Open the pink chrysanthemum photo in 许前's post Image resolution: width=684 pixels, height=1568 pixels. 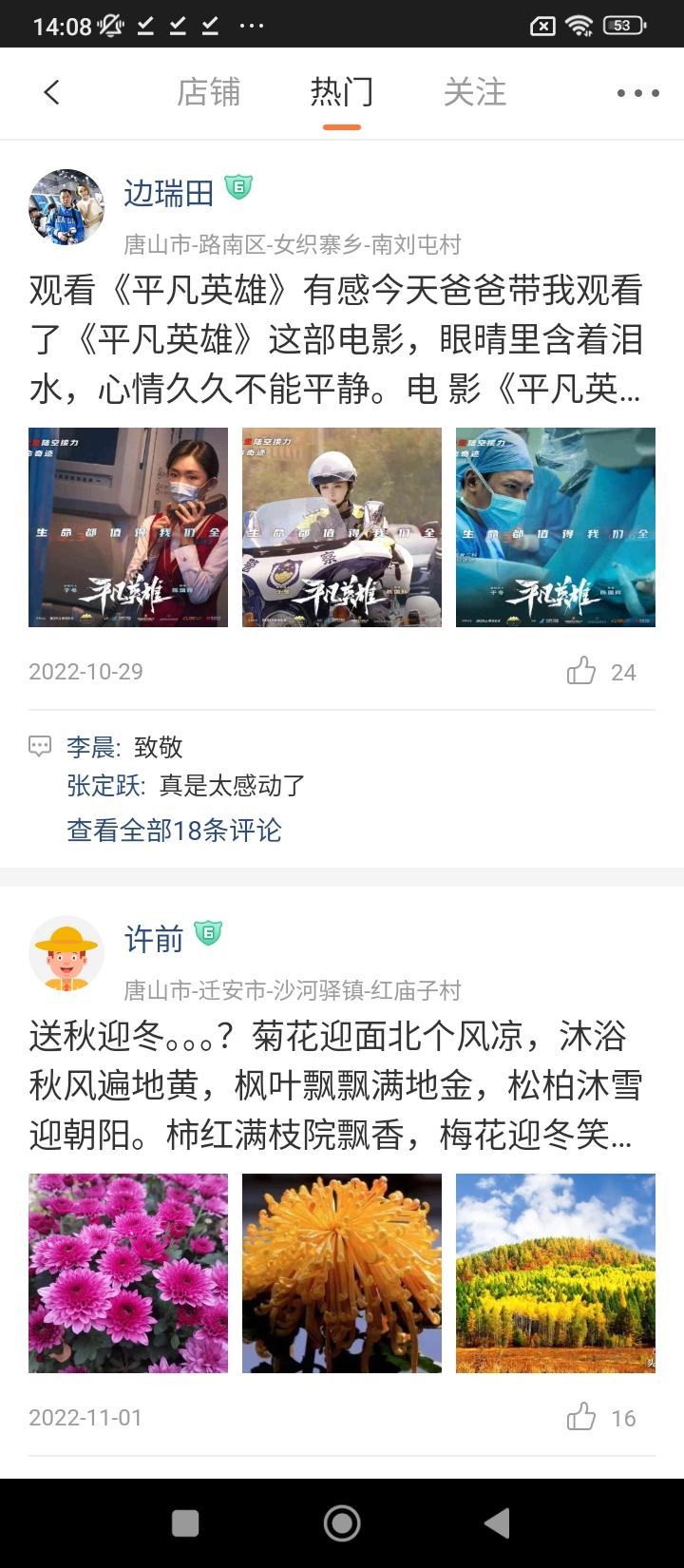[x=128, y=1273]
